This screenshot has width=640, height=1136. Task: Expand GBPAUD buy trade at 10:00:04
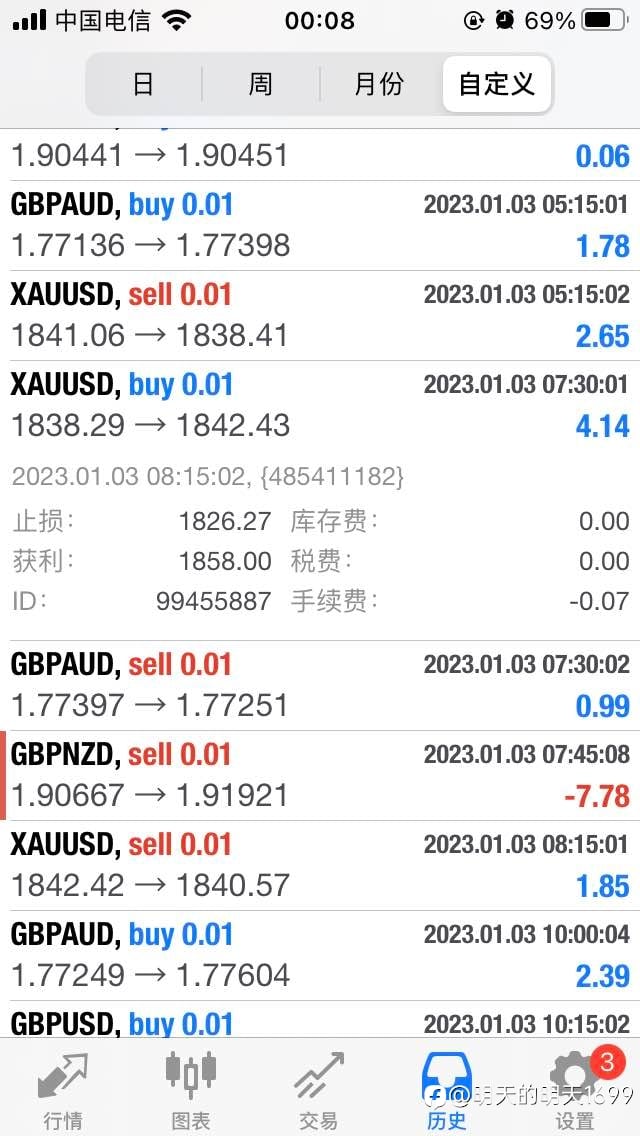320,955
